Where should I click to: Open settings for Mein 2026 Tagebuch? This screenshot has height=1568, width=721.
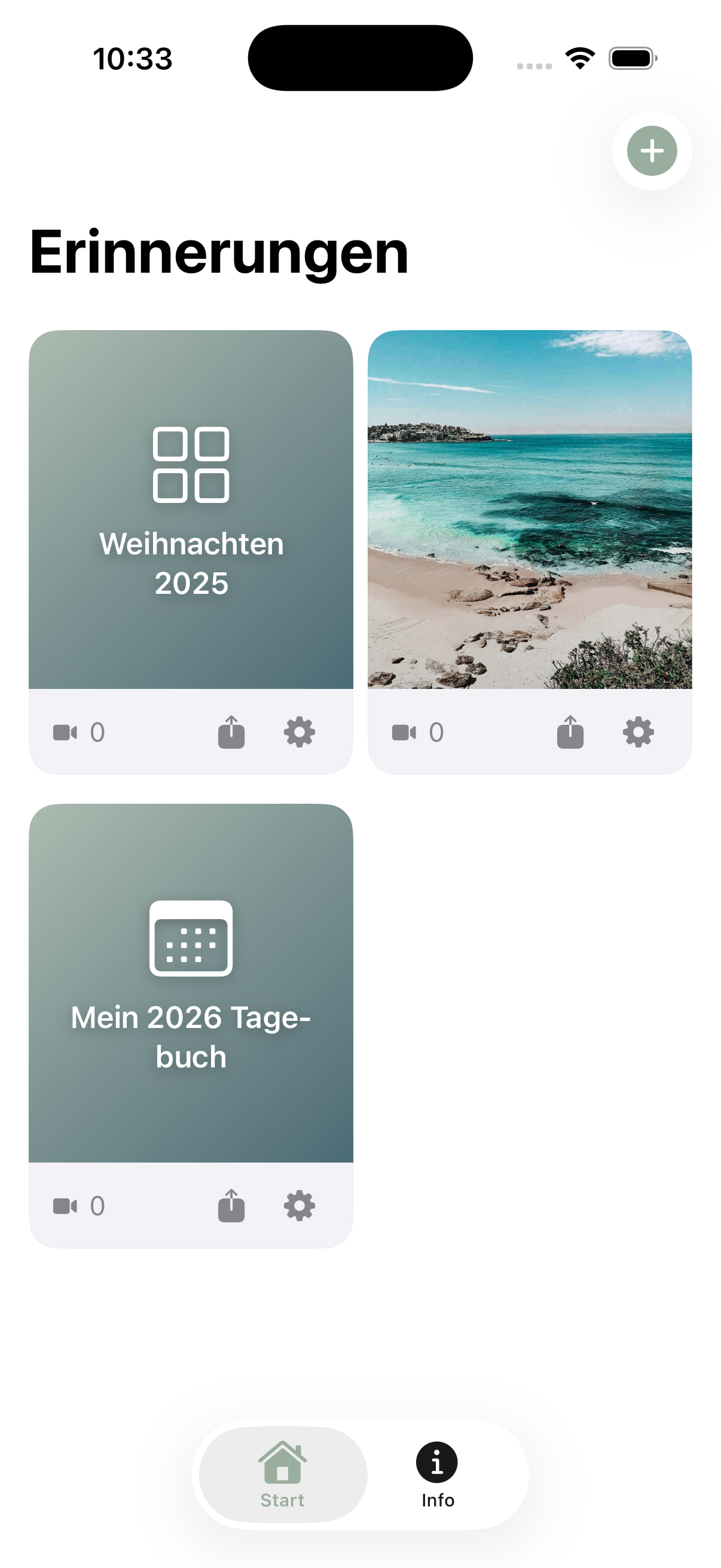click(300, 1205)
